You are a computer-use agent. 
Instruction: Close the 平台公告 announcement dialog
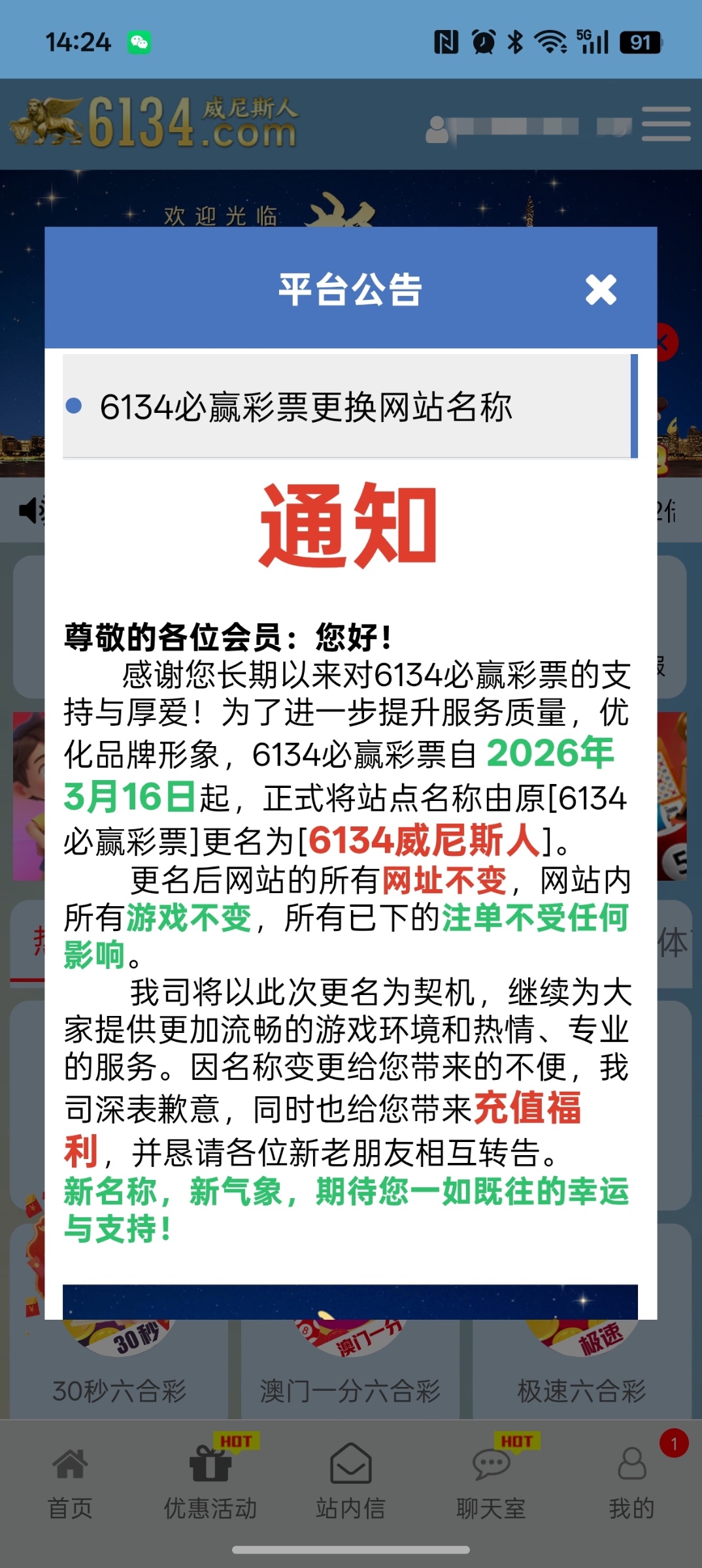point(601,289)
